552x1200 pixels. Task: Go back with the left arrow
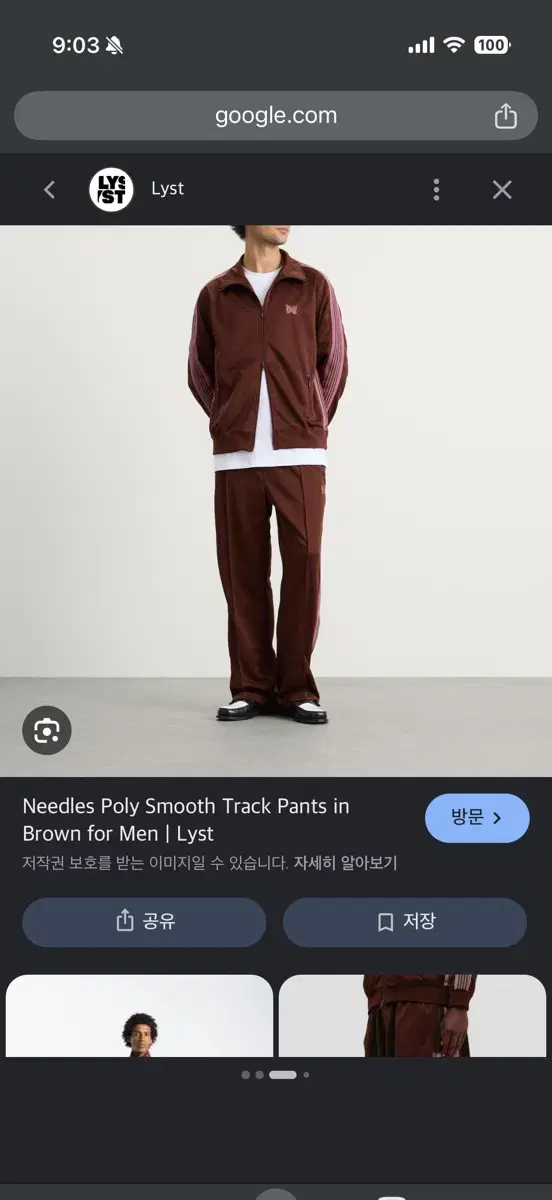click(49, 189)
